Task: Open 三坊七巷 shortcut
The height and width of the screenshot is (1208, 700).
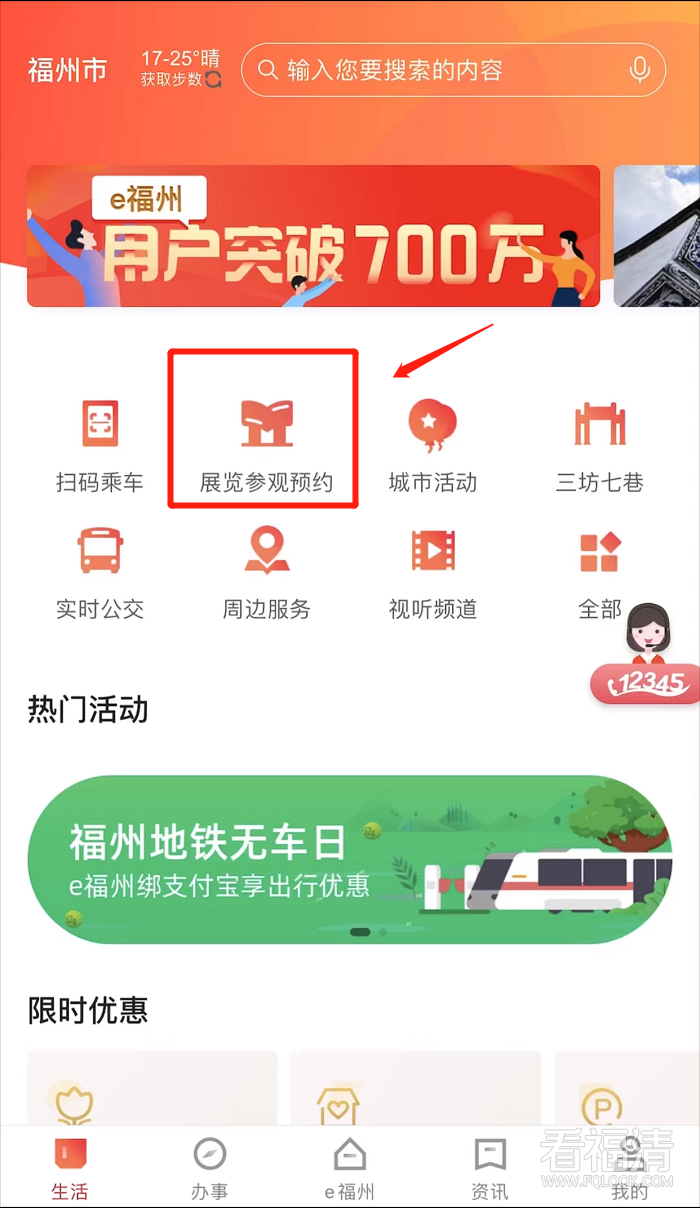Action: pos(599,445)
